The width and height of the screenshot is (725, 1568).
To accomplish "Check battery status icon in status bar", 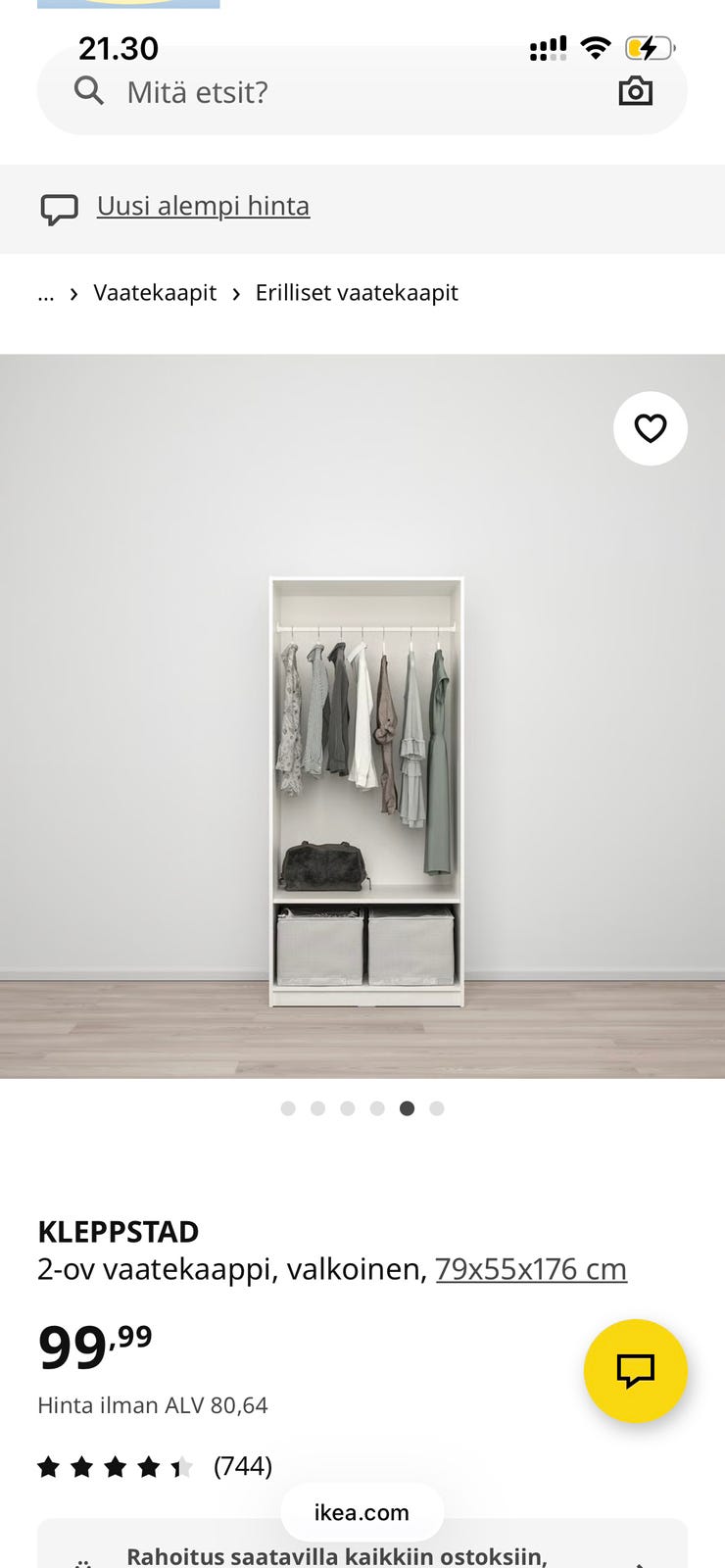I will (651, 46).
